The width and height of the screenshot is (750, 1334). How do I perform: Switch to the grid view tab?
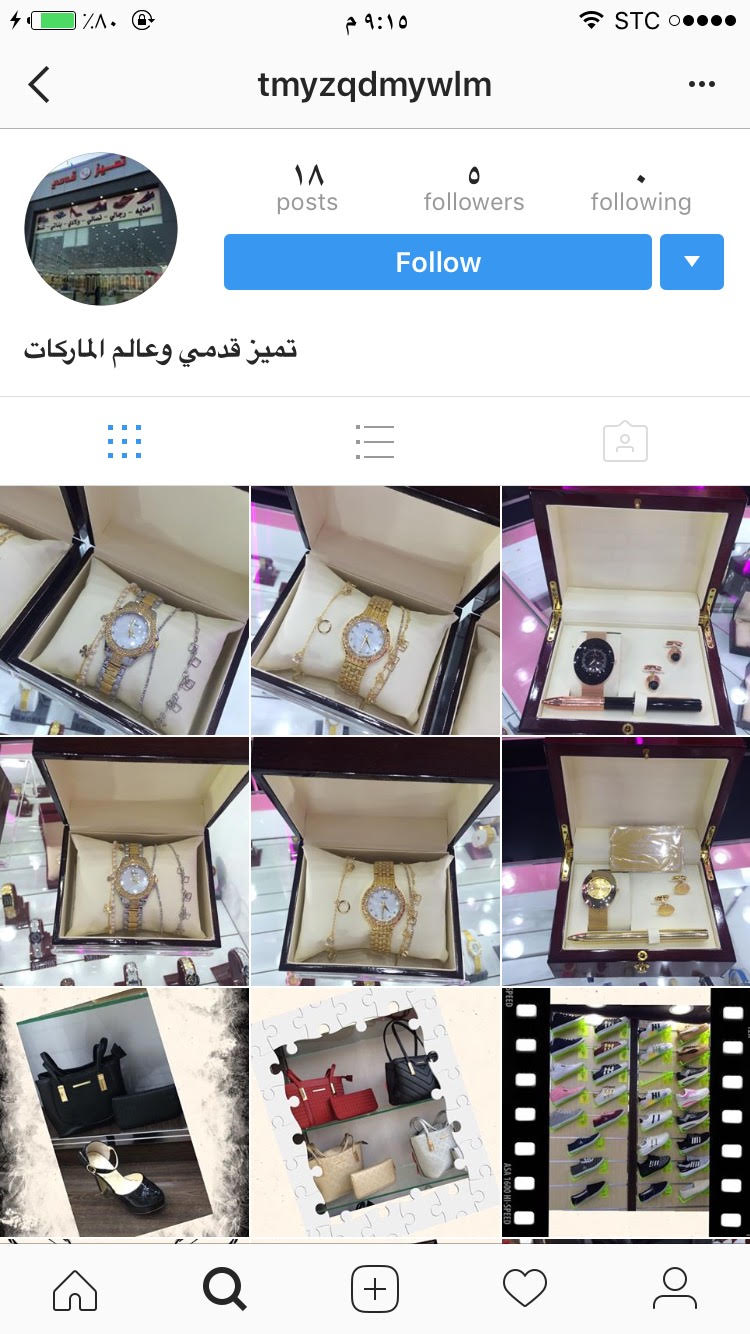(124, 441)
